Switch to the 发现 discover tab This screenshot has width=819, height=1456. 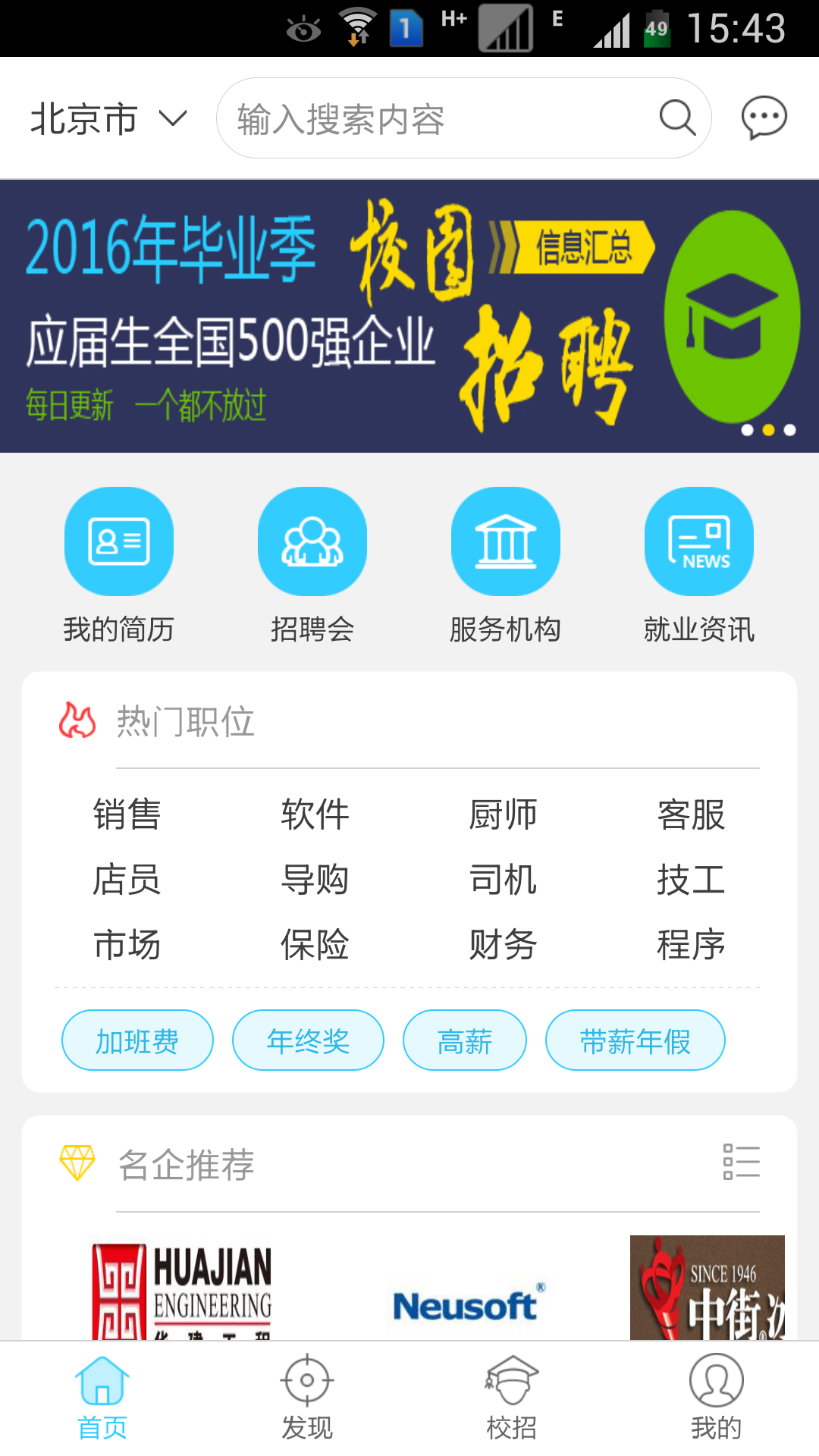tap(307, 1399)
